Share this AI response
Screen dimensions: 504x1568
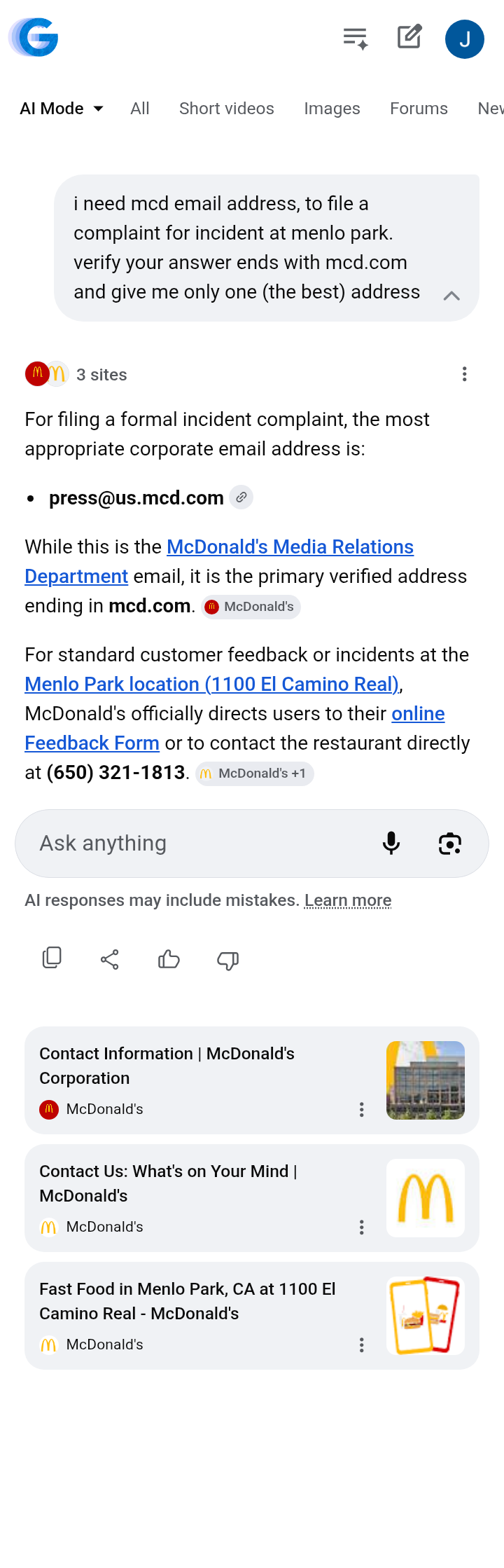point(110,959)
